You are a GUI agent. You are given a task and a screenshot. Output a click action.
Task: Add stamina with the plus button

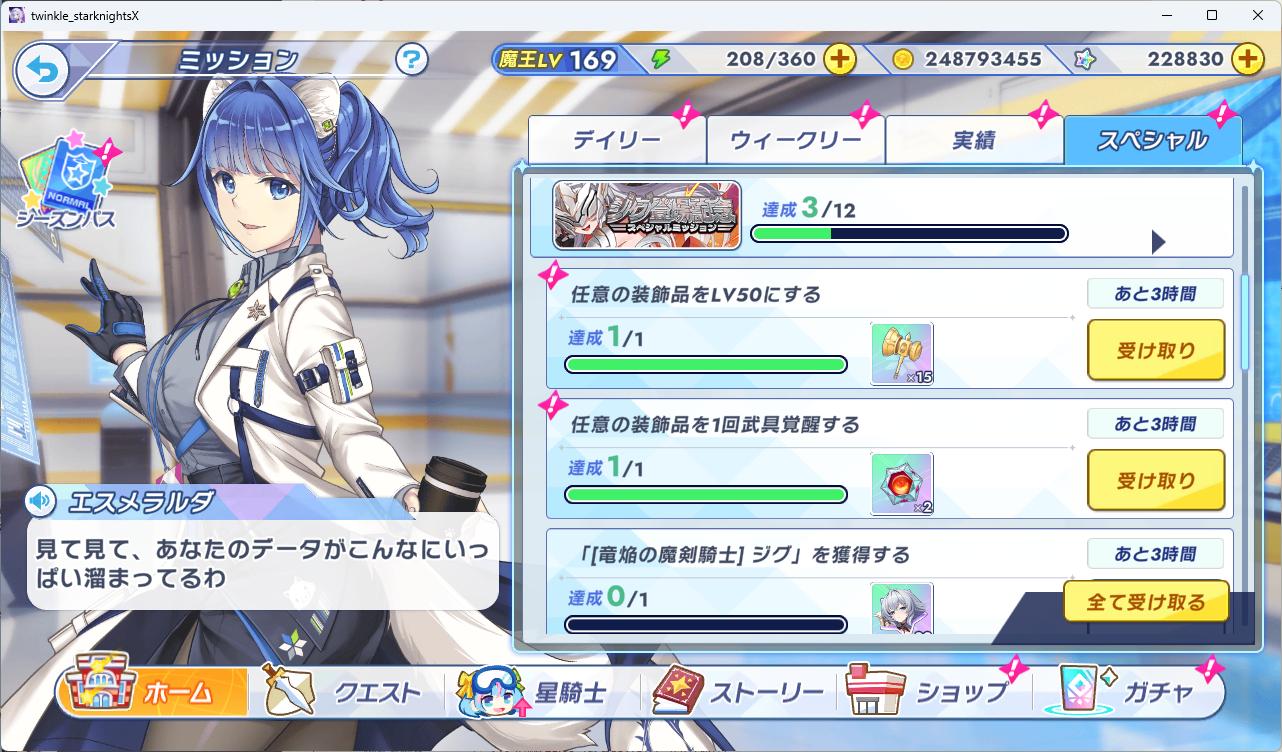coord(840,59)
